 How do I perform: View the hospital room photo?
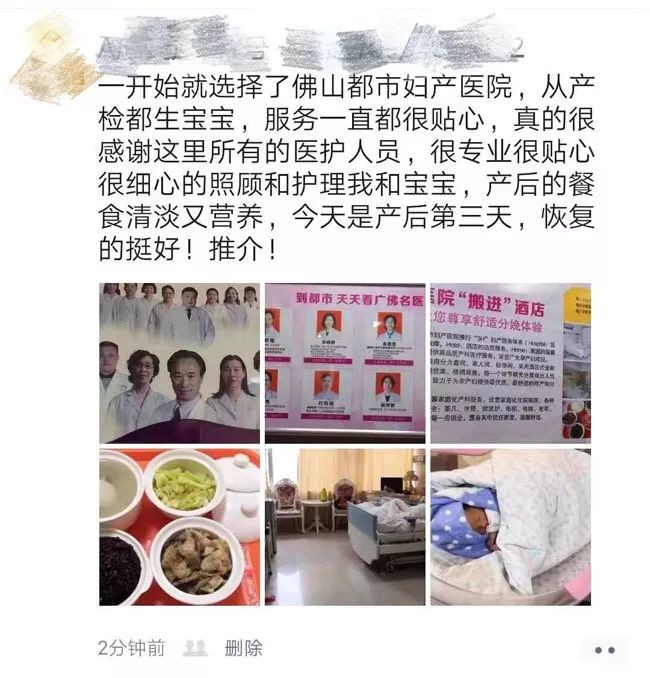(344, 527)
